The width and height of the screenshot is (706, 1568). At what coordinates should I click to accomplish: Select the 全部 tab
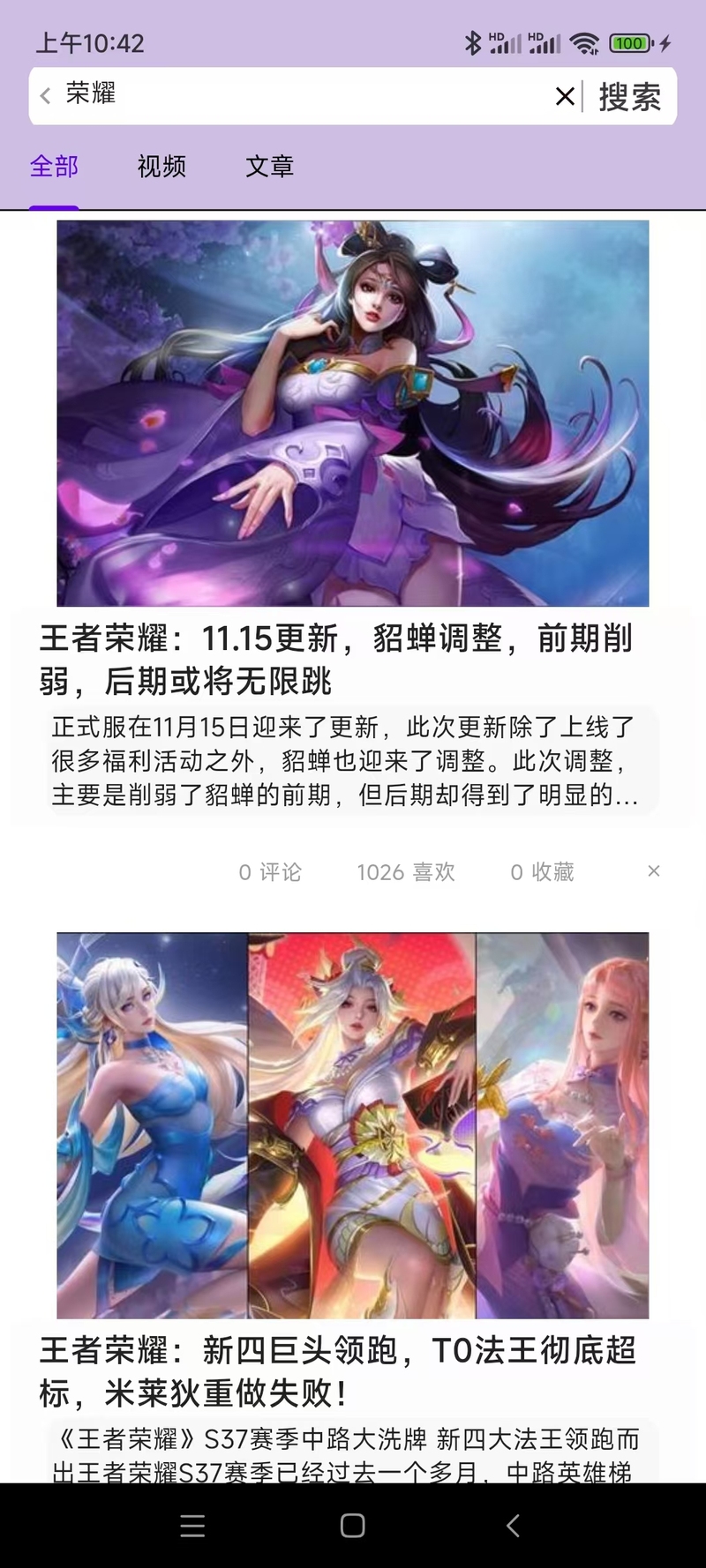click(54, 166)
